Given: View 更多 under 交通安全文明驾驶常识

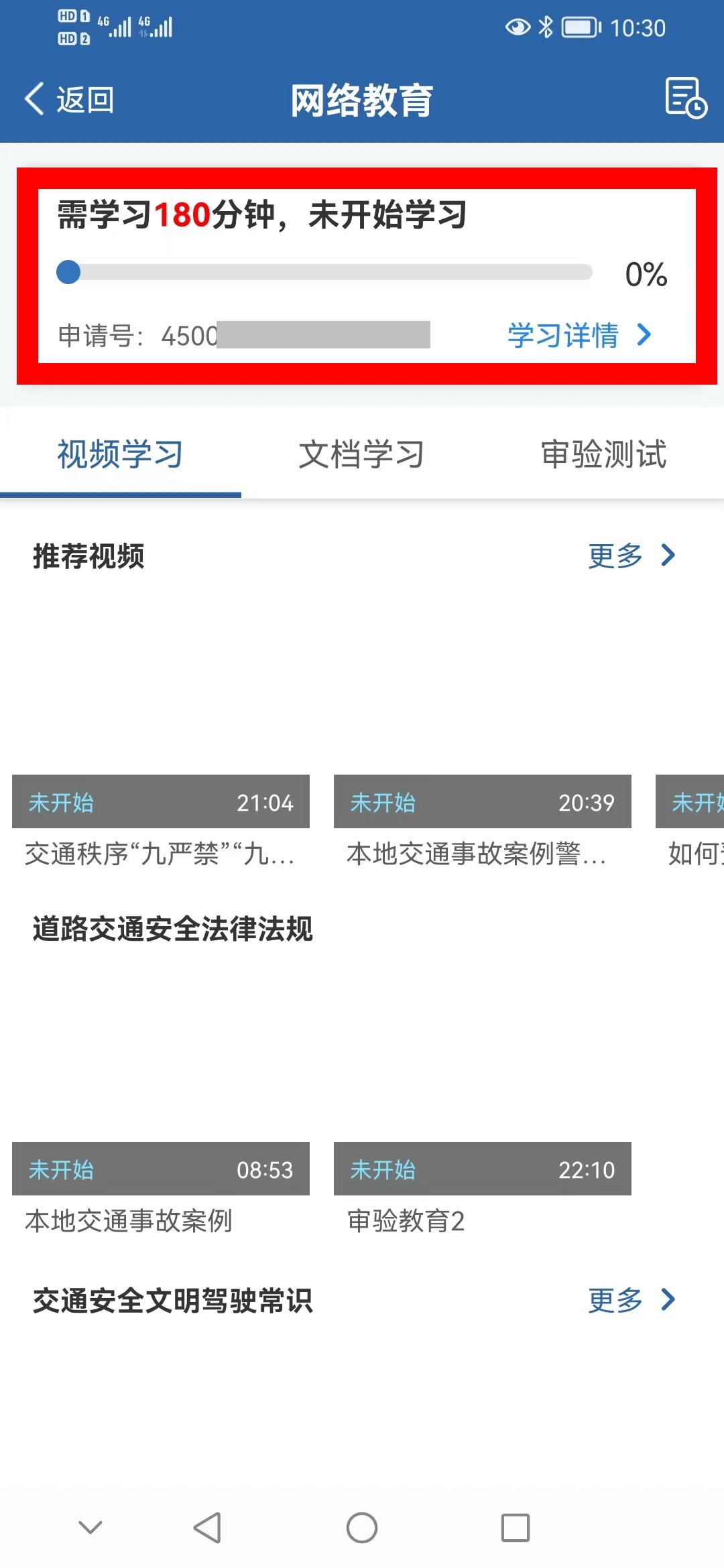Looking at the screenshot, I should [630, 1301].
